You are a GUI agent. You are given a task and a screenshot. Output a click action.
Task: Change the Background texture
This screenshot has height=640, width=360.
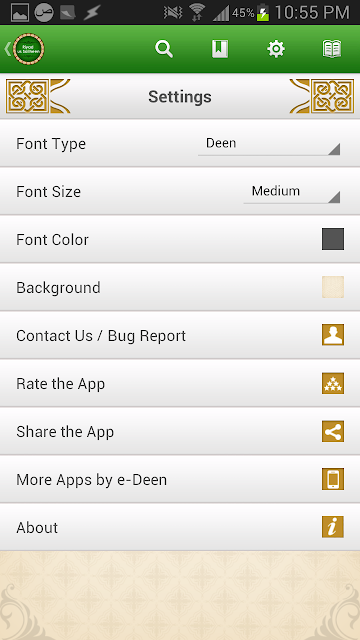pos(333,287)
